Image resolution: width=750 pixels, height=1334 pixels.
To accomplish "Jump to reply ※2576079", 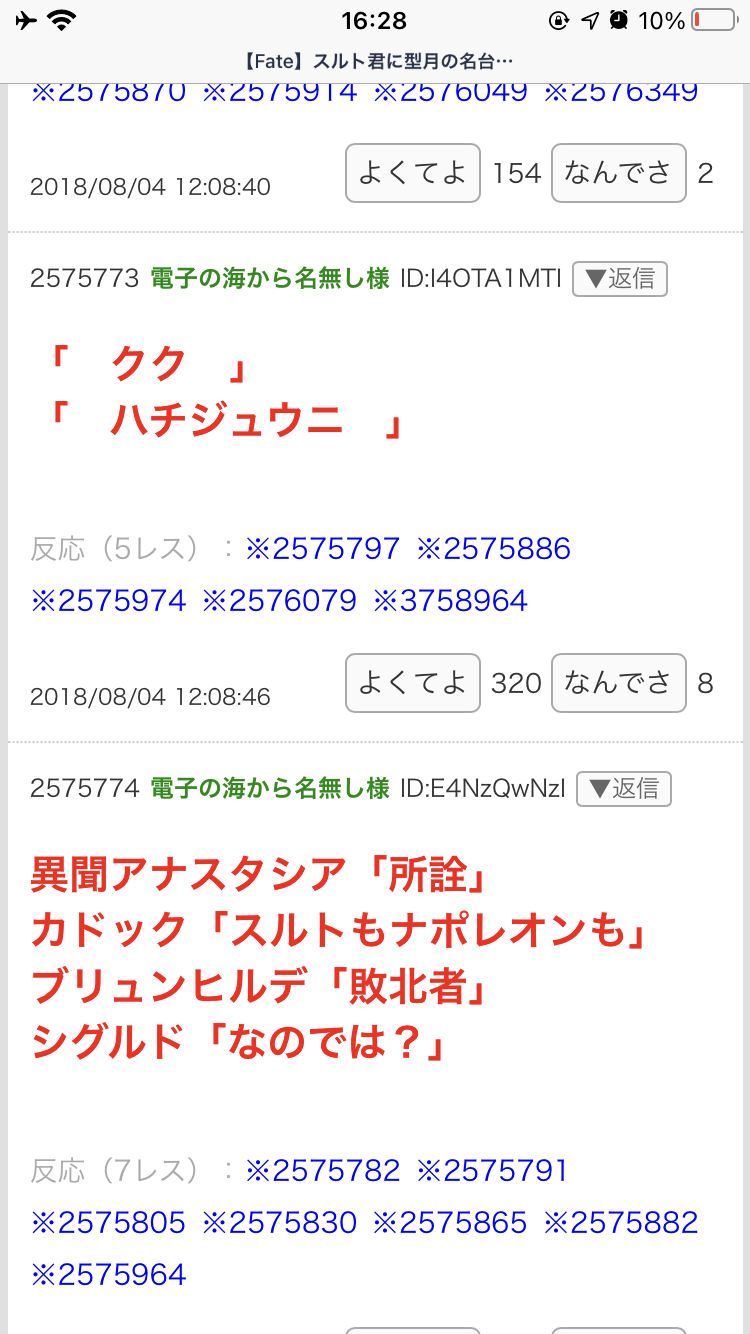I will [279, 600].
